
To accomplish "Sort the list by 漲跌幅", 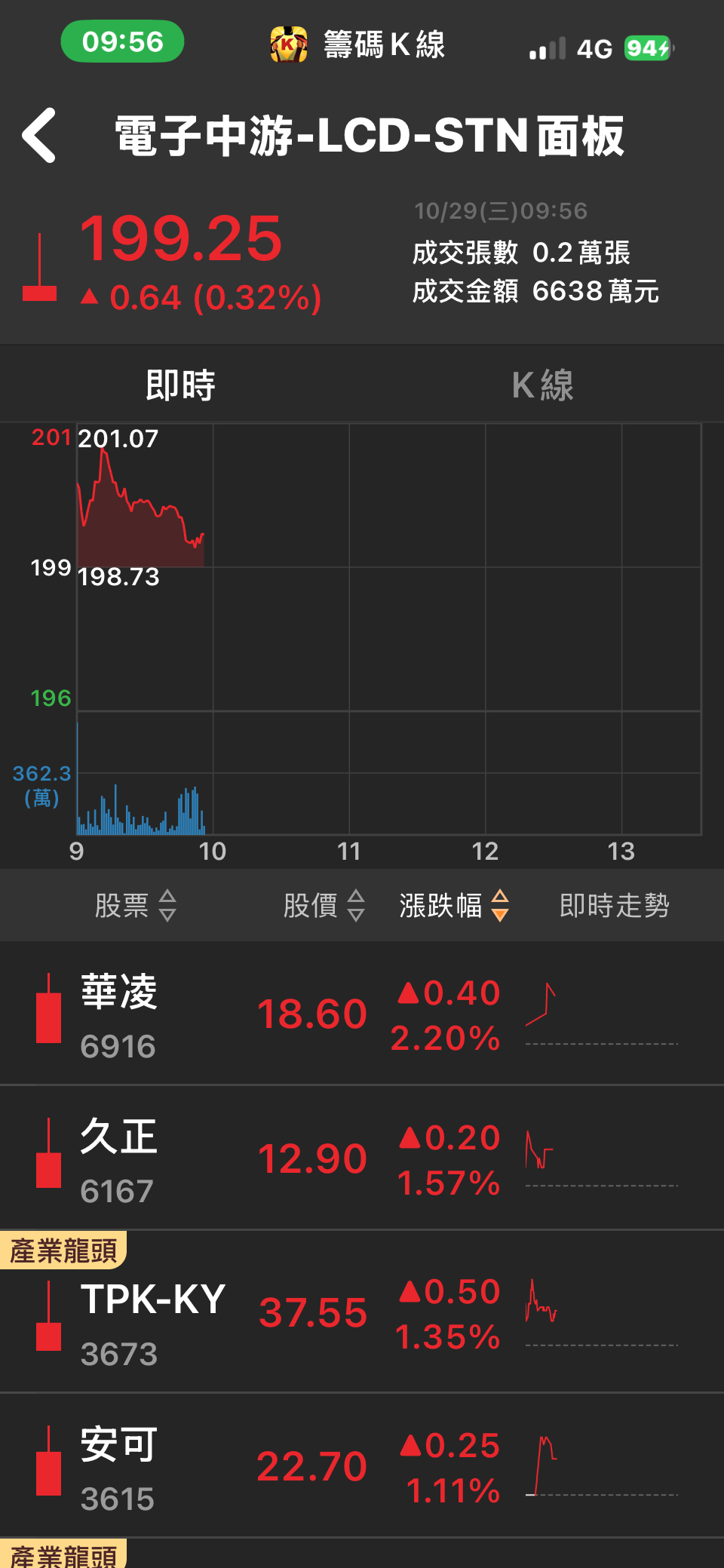I will 454,905.
